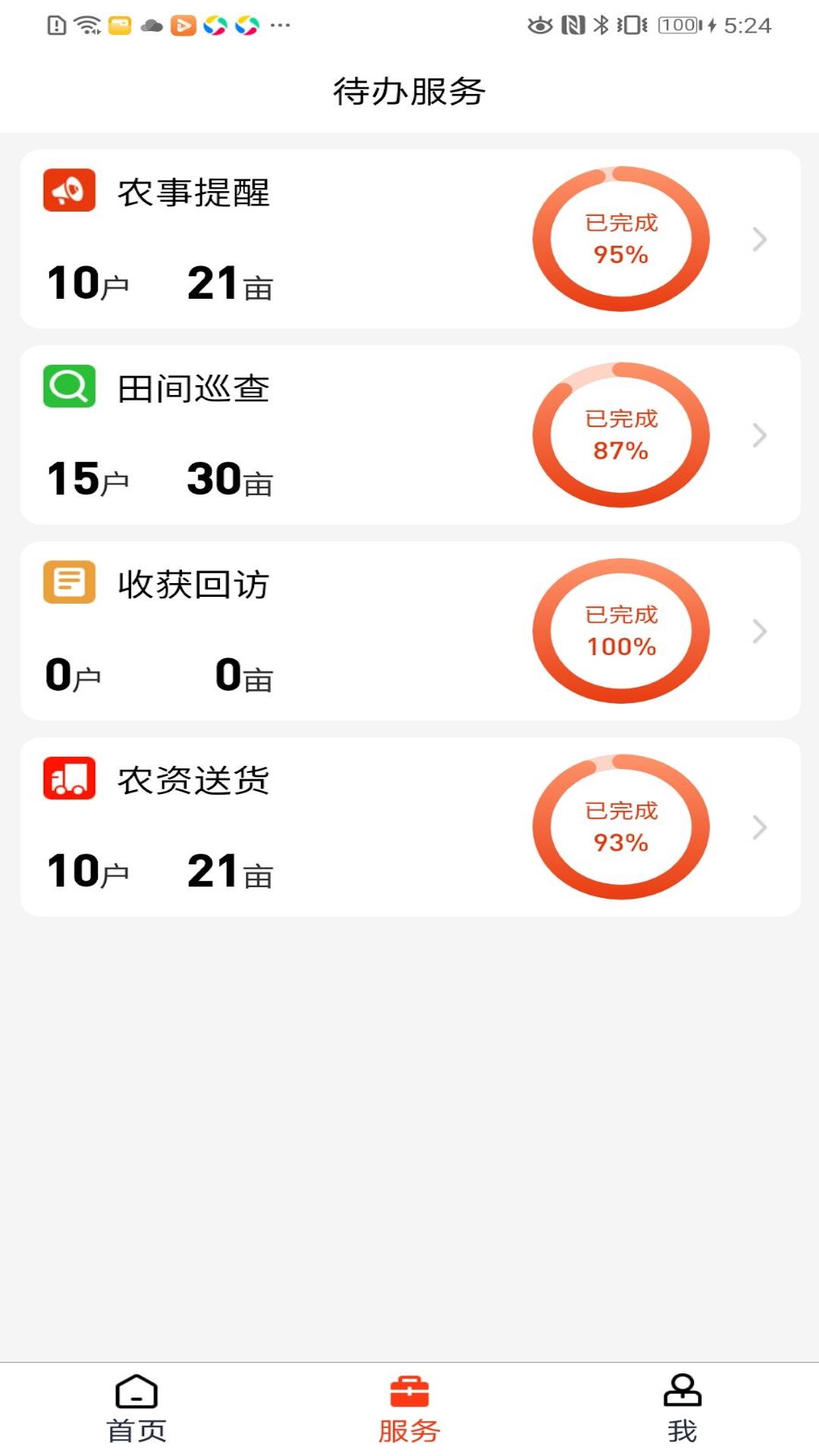Open the 农事提醒 card
Viewport: 819px width, 1456px height.
coord(409,239)
